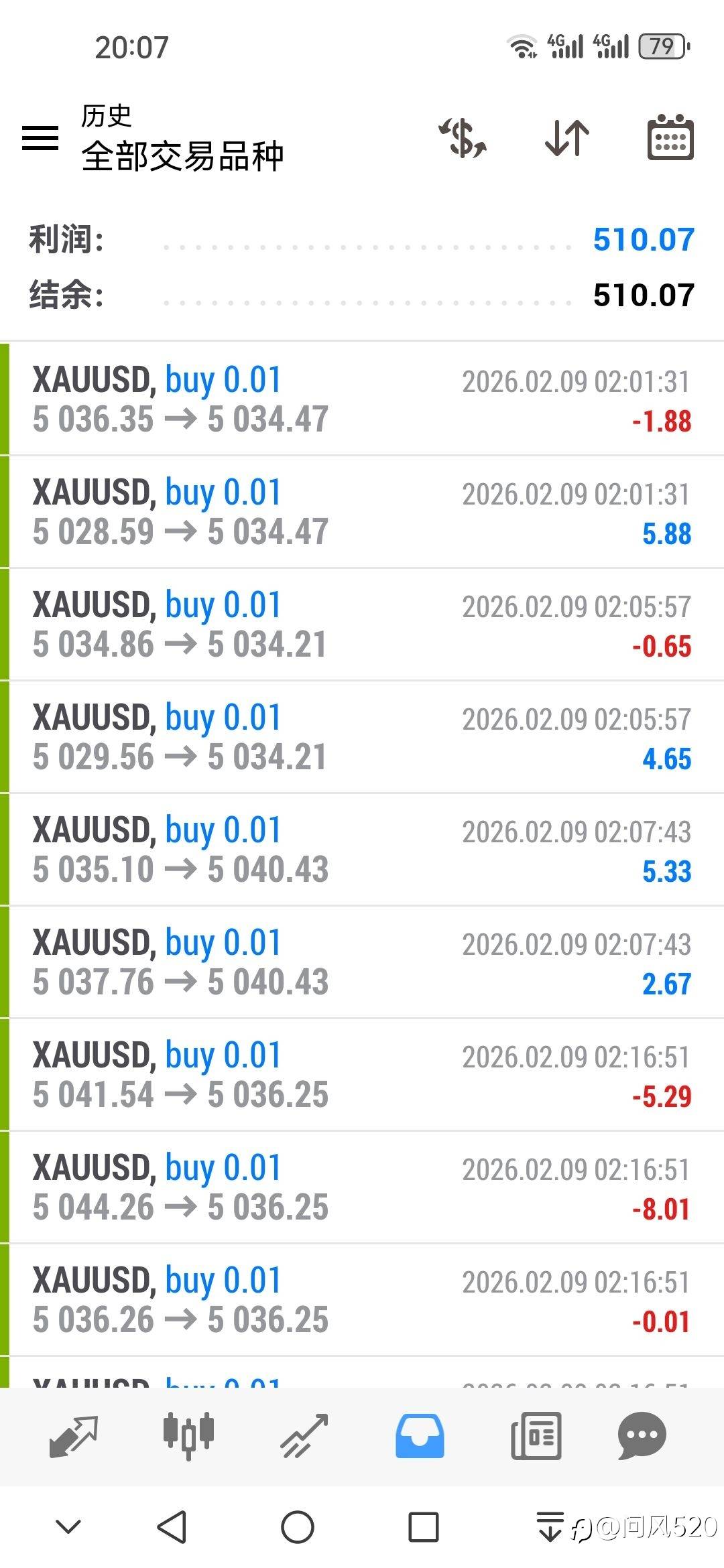Go to the home screen
Image resolution: width=724 pixels, height=1568 pixels.
pyautogui.click(x=298, y=1528)
